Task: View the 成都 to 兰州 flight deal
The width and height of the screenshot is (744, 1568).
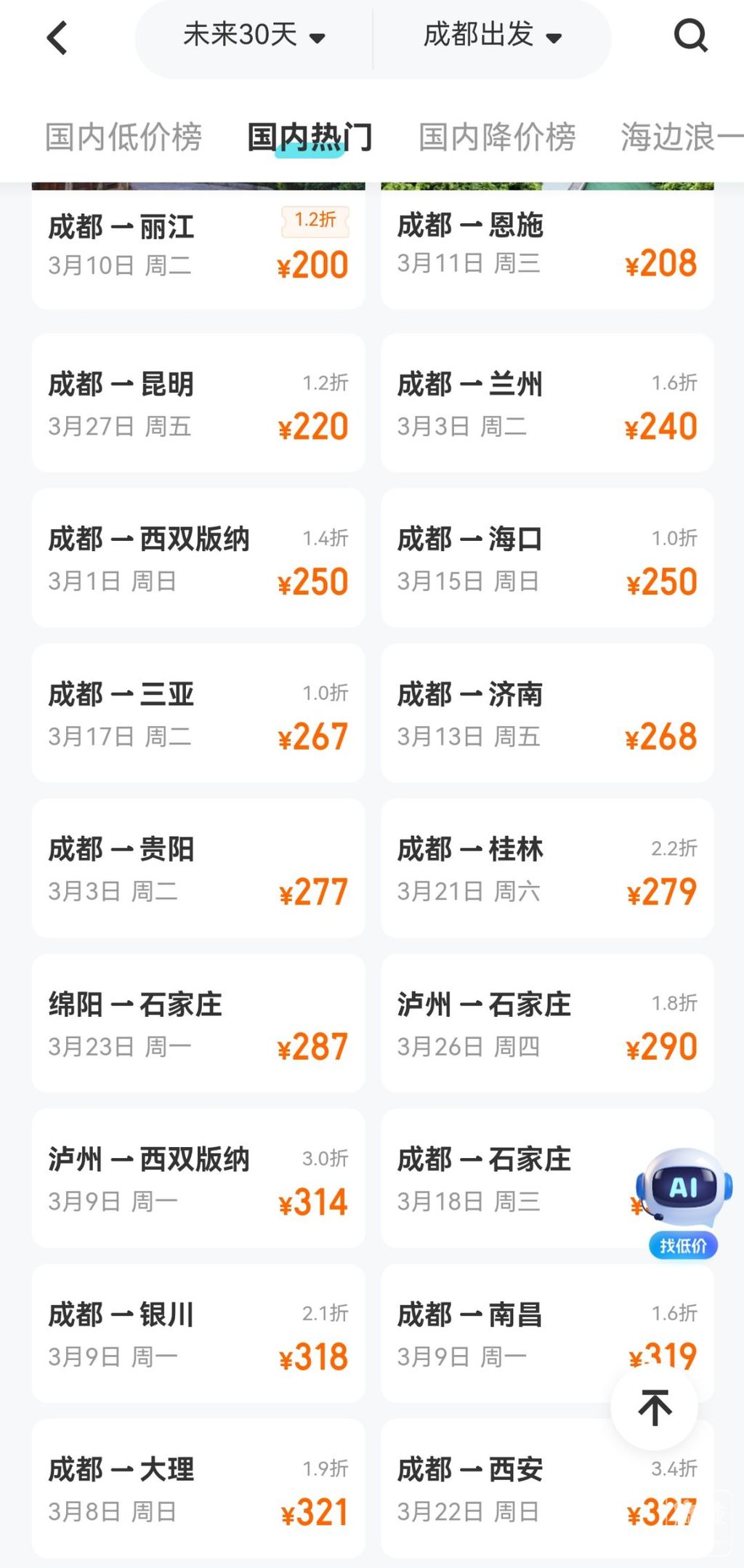Action: [x=546, y=403]
